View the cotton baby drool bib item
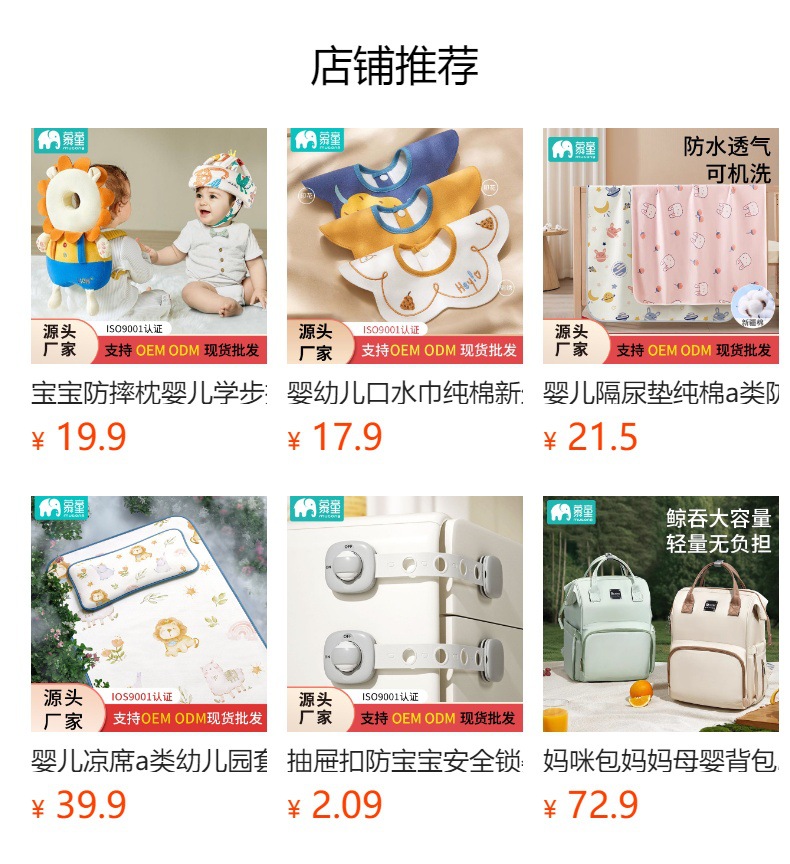Screen dimensions: 790x864 (404, 245)
